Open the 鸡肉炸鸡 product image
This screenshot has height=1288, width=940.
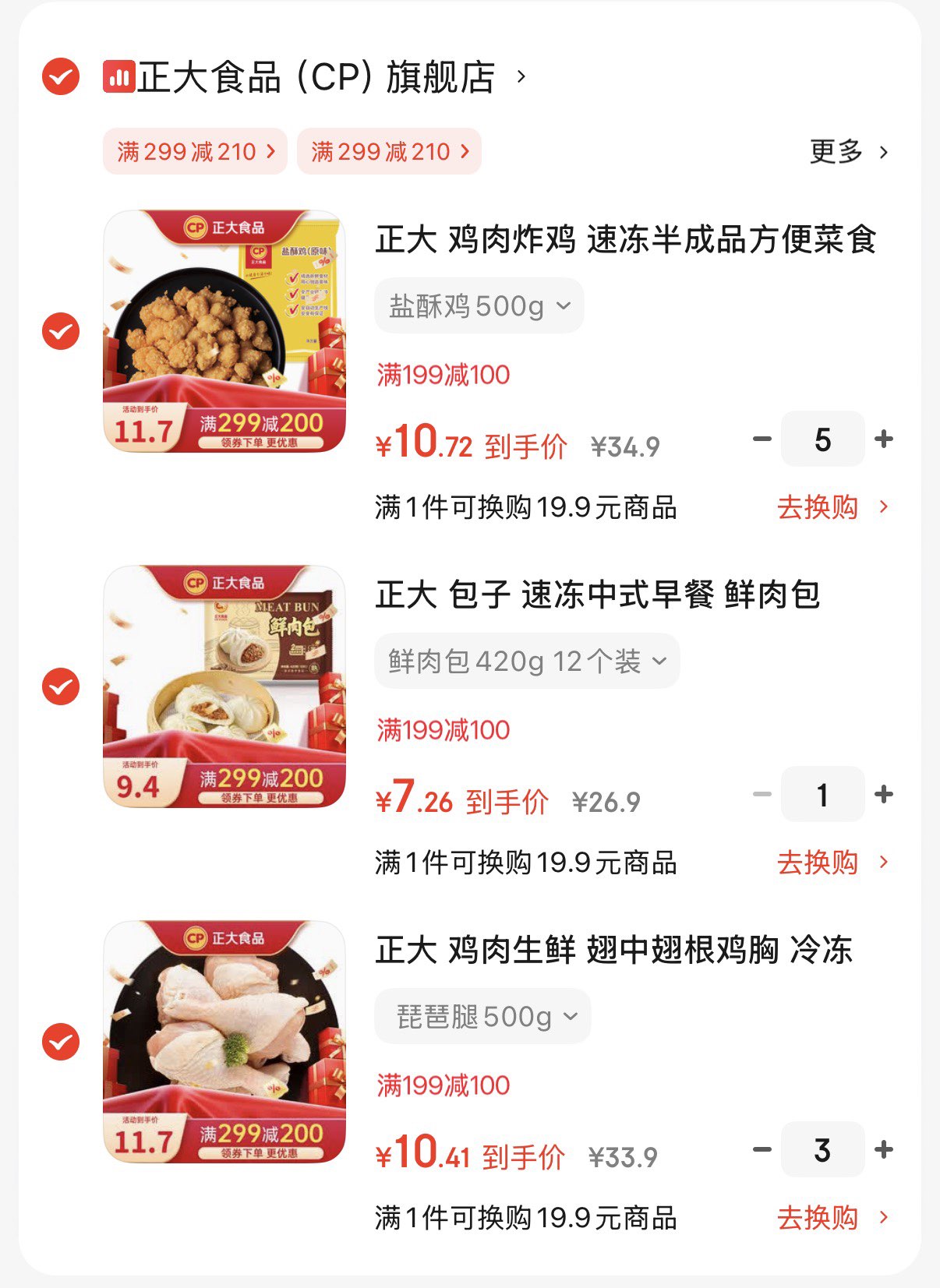[224, 331]
